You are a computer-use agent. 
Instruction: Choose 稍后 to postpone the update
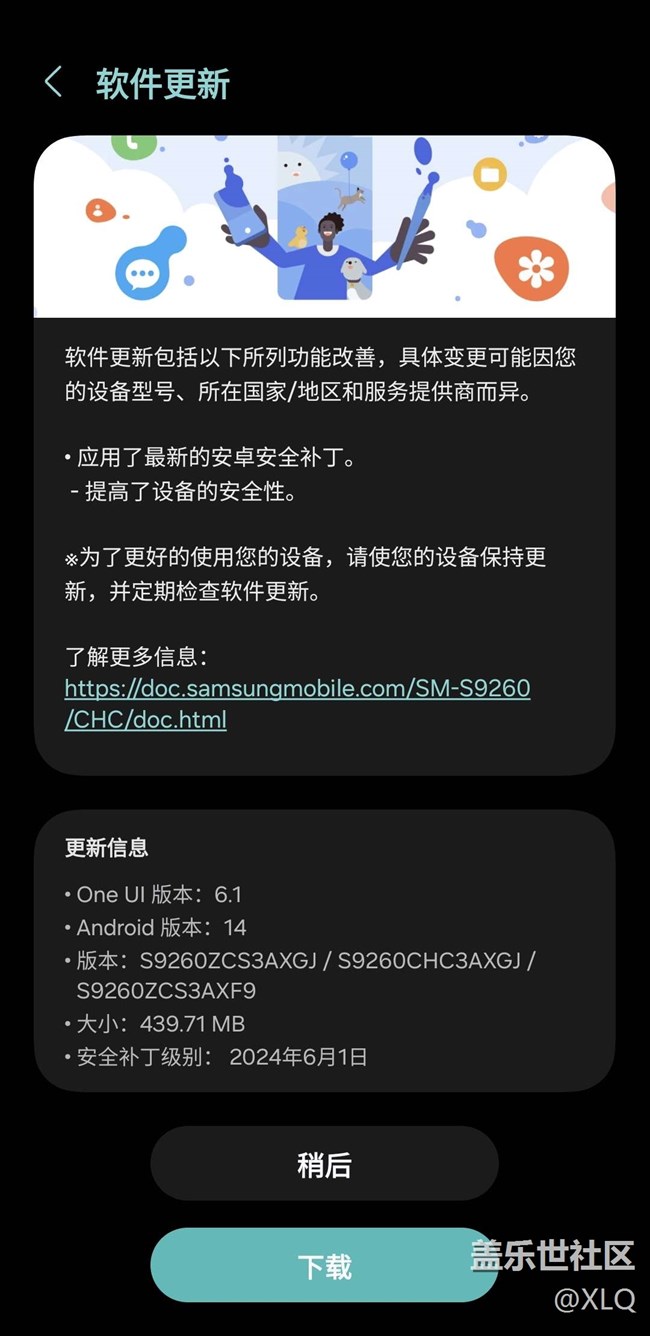point(324,1164)
